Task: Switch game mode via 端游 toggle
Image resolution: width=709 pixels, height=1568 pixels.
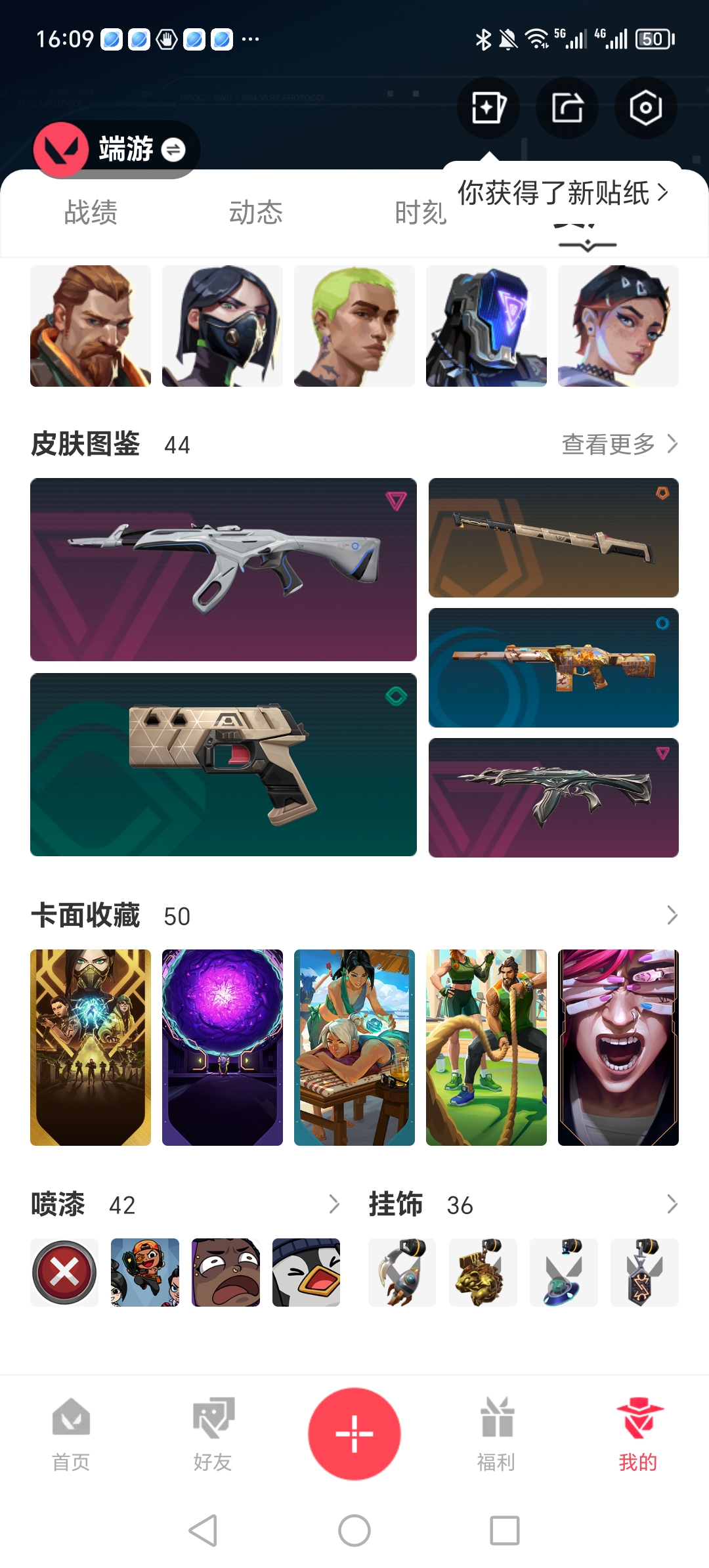Action: (x=173, y=150)
